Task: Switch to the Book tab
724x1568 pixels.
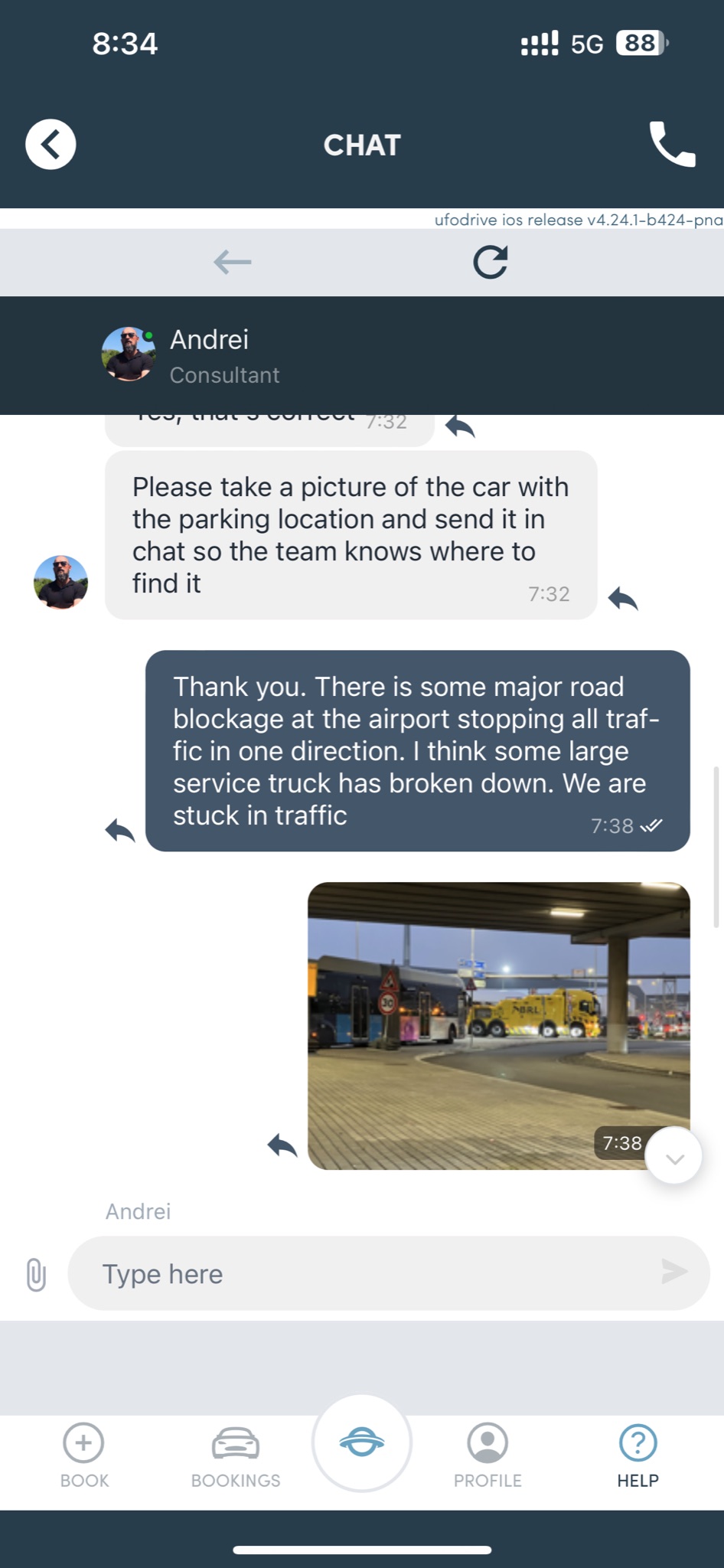Action: pyautogui.click(x=84, y=1456)
